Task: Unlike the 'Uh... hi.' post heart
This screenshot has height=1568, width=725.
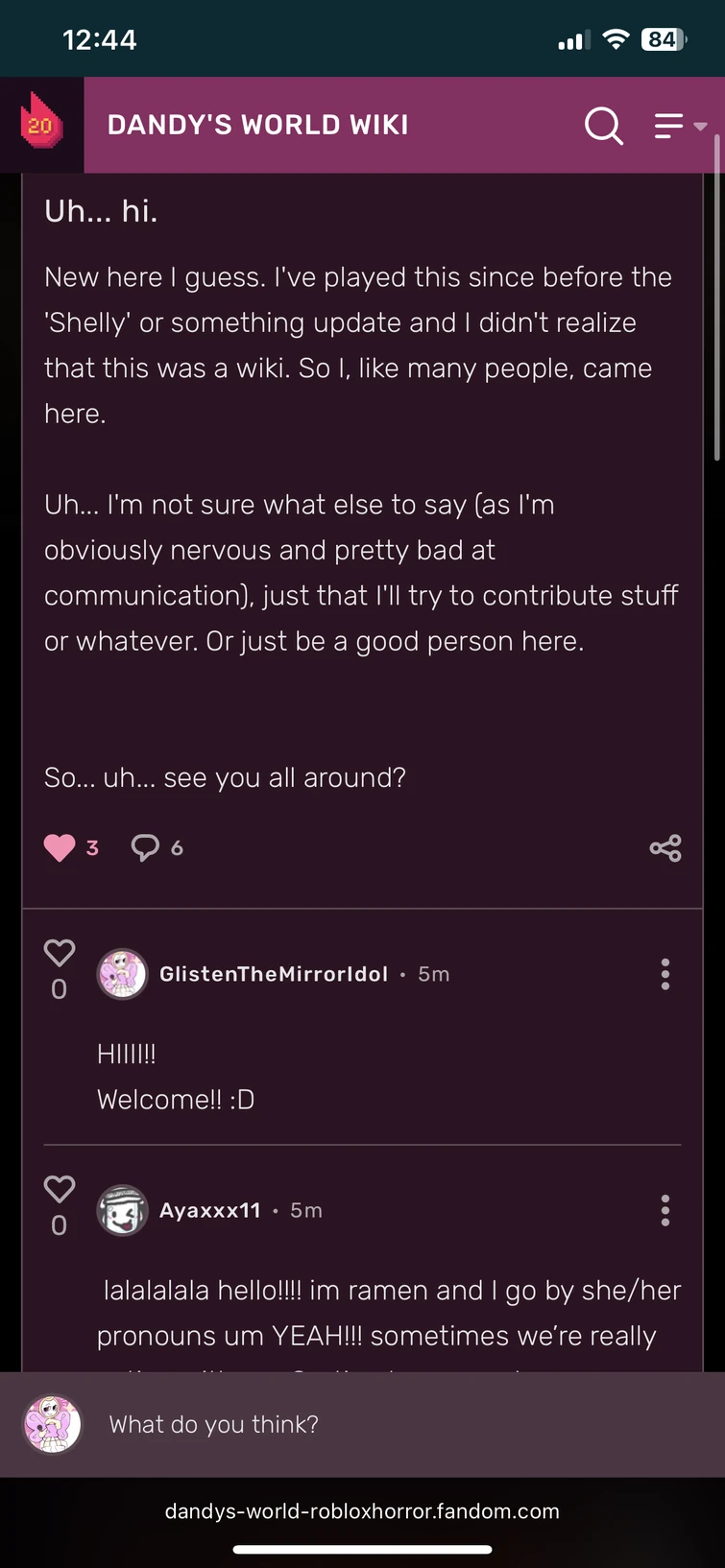Action: coord(57,847)
